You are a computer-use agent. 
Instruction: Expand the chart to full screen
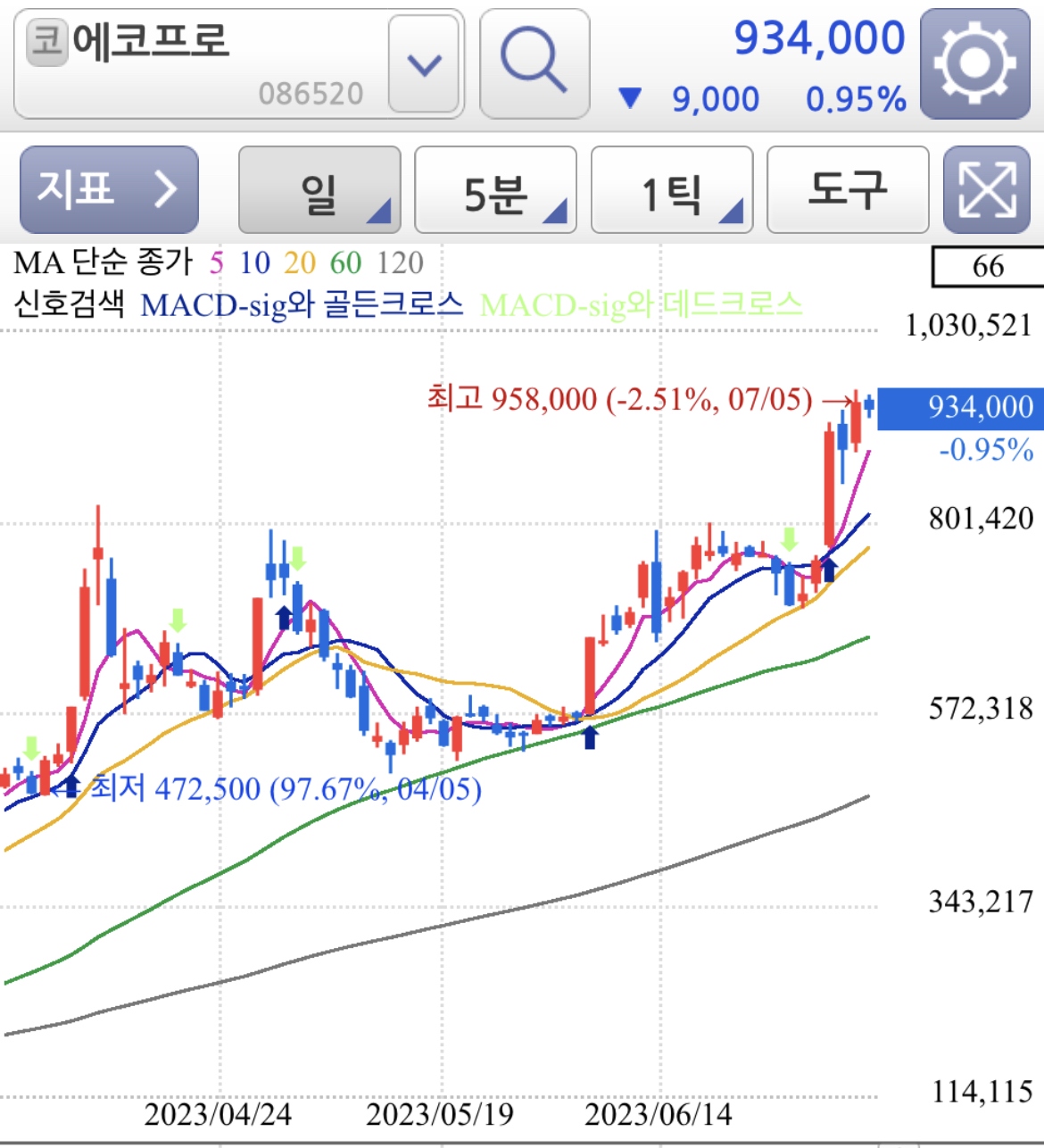point(987,189)
